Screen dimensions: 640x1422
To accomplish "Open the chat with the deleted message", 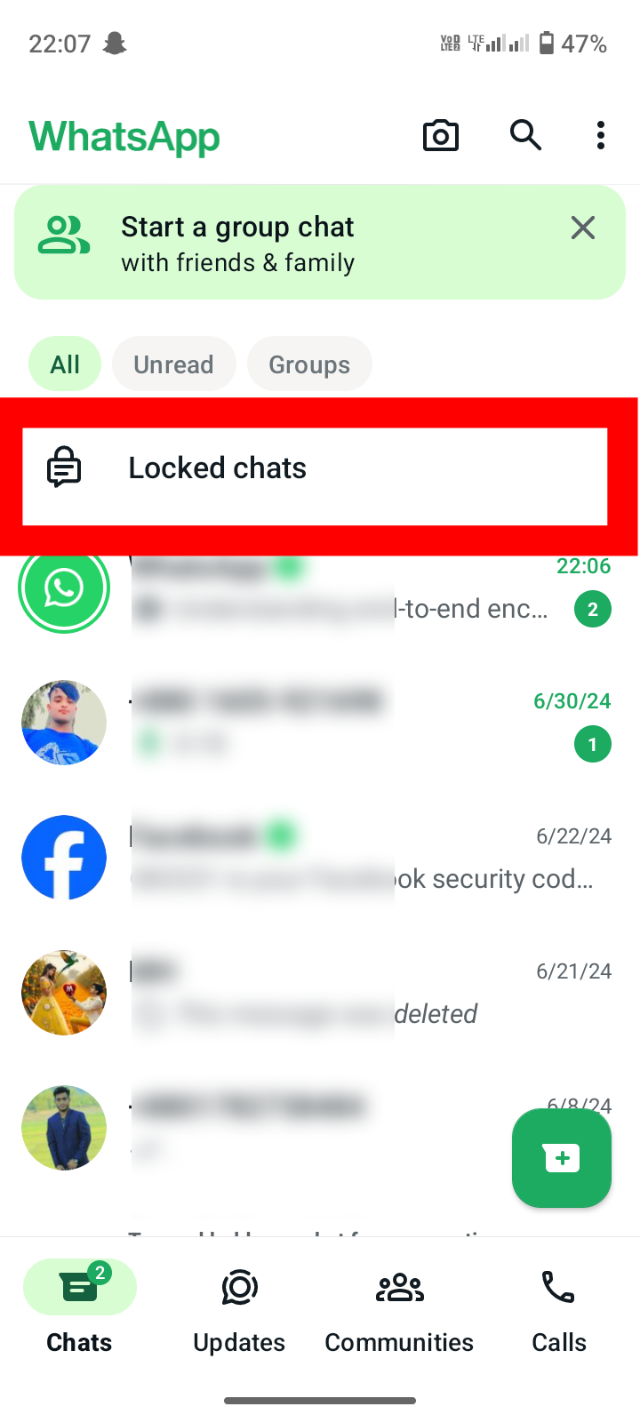I will (x=340, y=993).
